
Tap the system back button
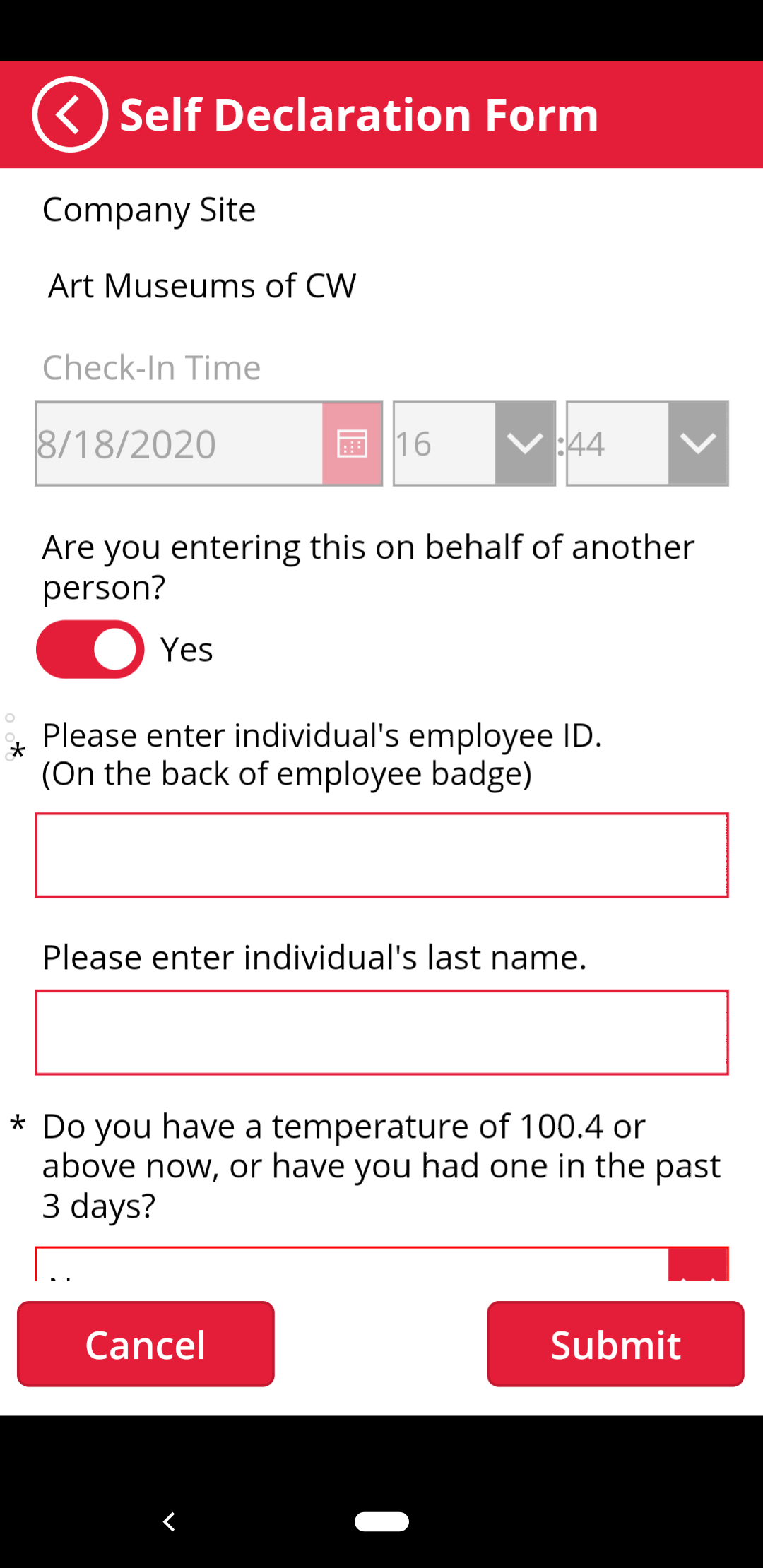(169, 1521)
